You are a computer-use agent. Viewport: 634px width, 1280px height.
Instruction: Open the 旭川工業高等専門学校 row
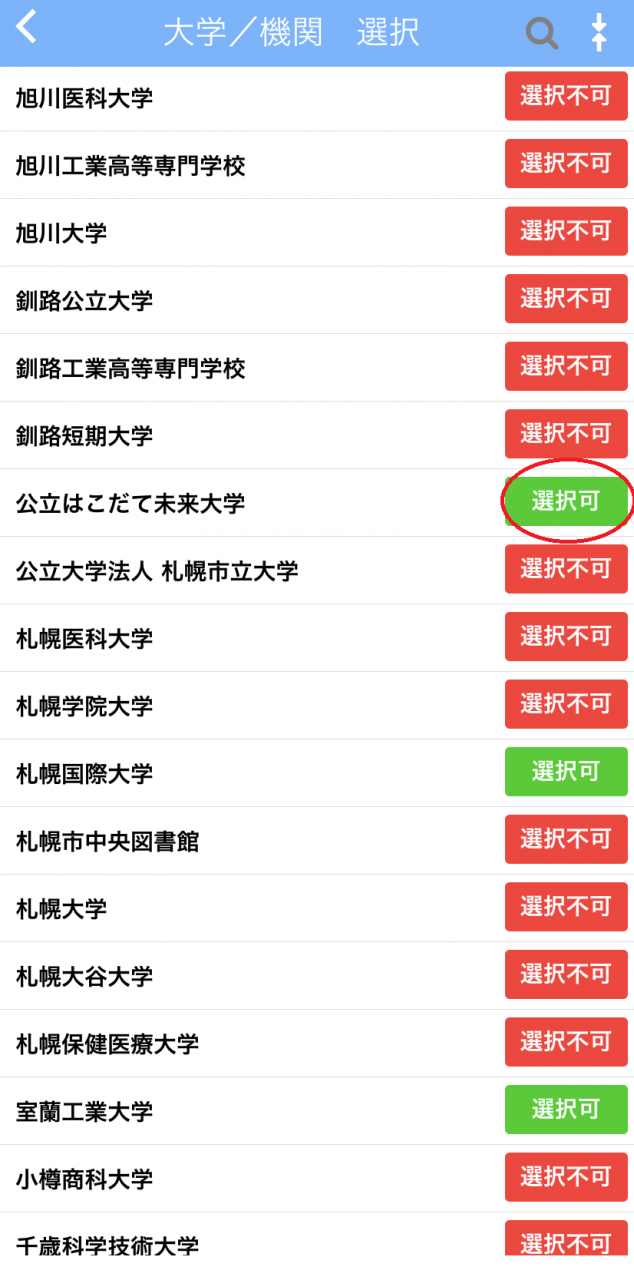coord(317,165)
